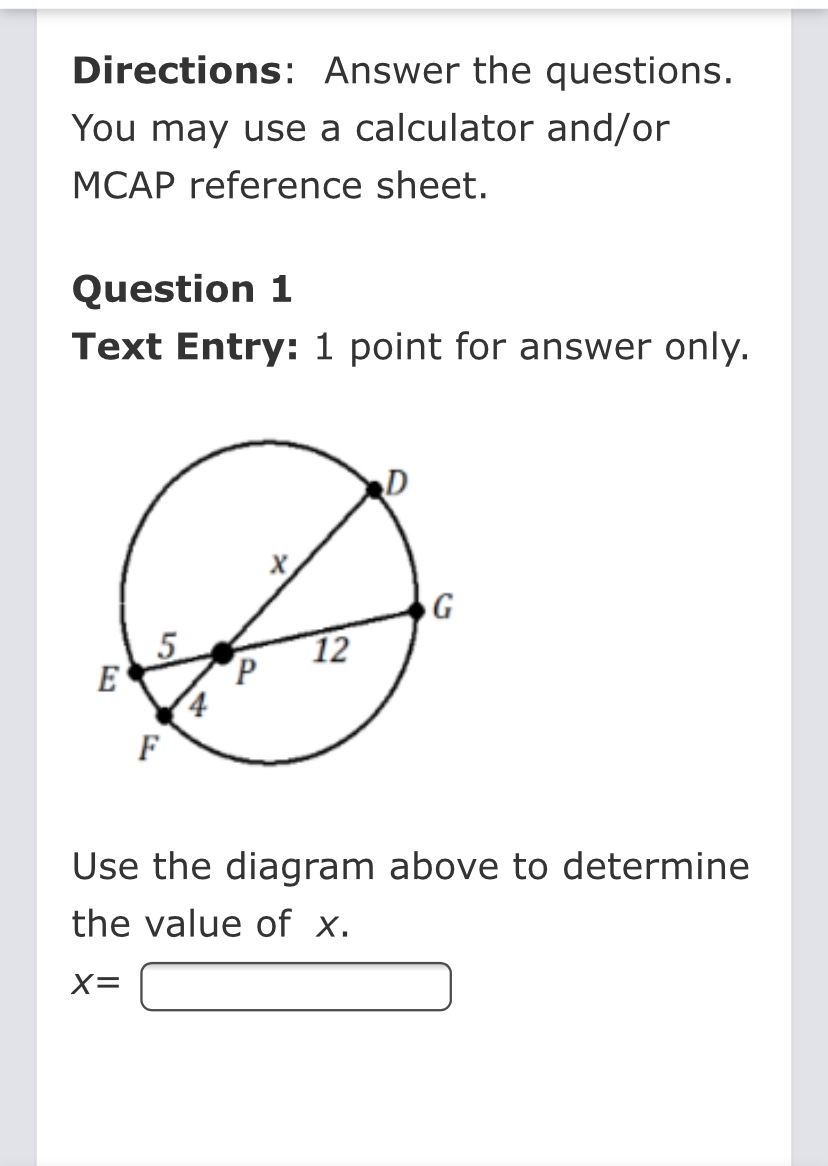Screen dimensions: 828x1166
Task: Select the Text Entry label
Action: point(183,346)
